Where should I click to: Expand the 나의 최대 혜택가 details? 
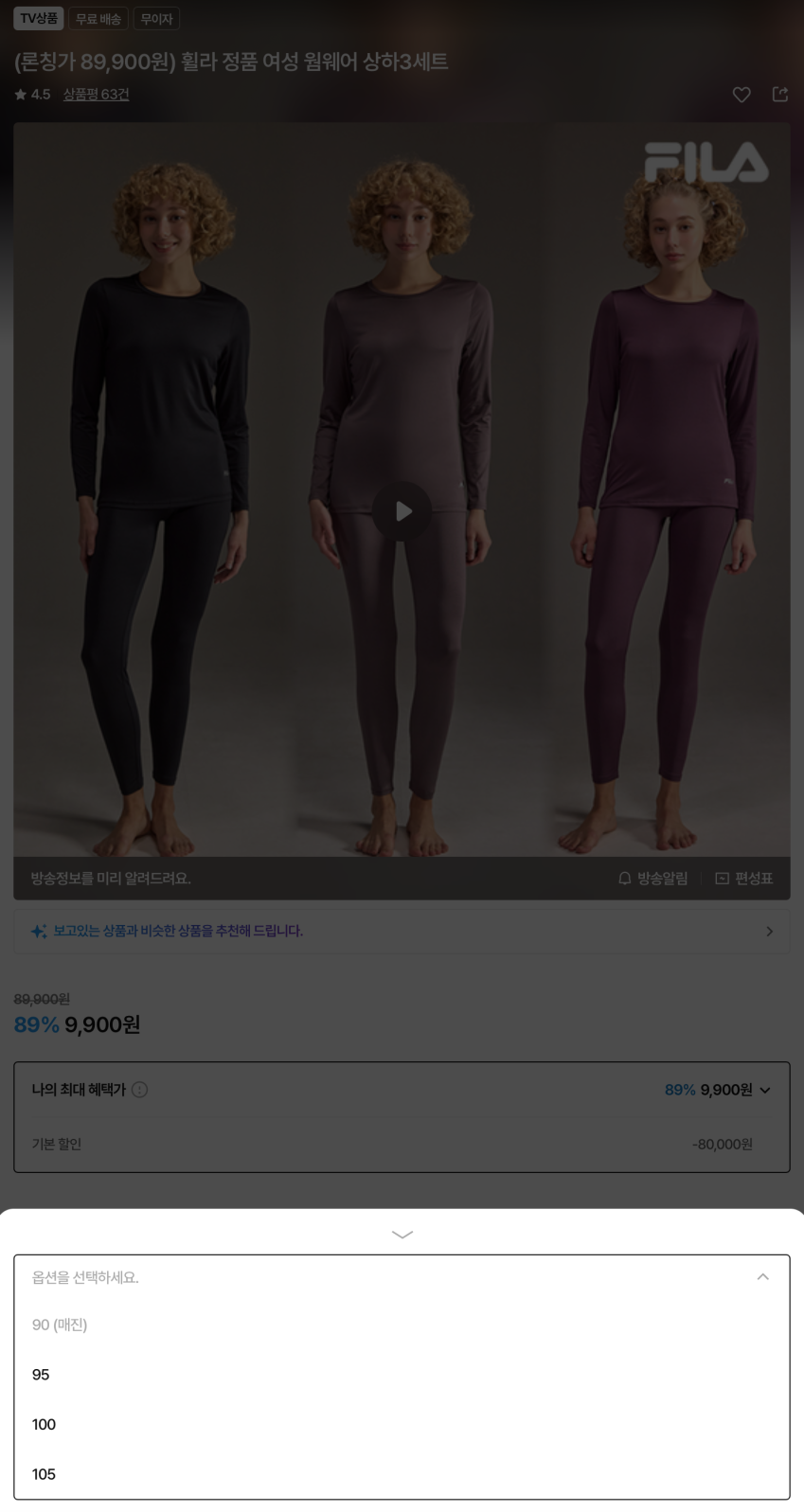(765, 1090)
